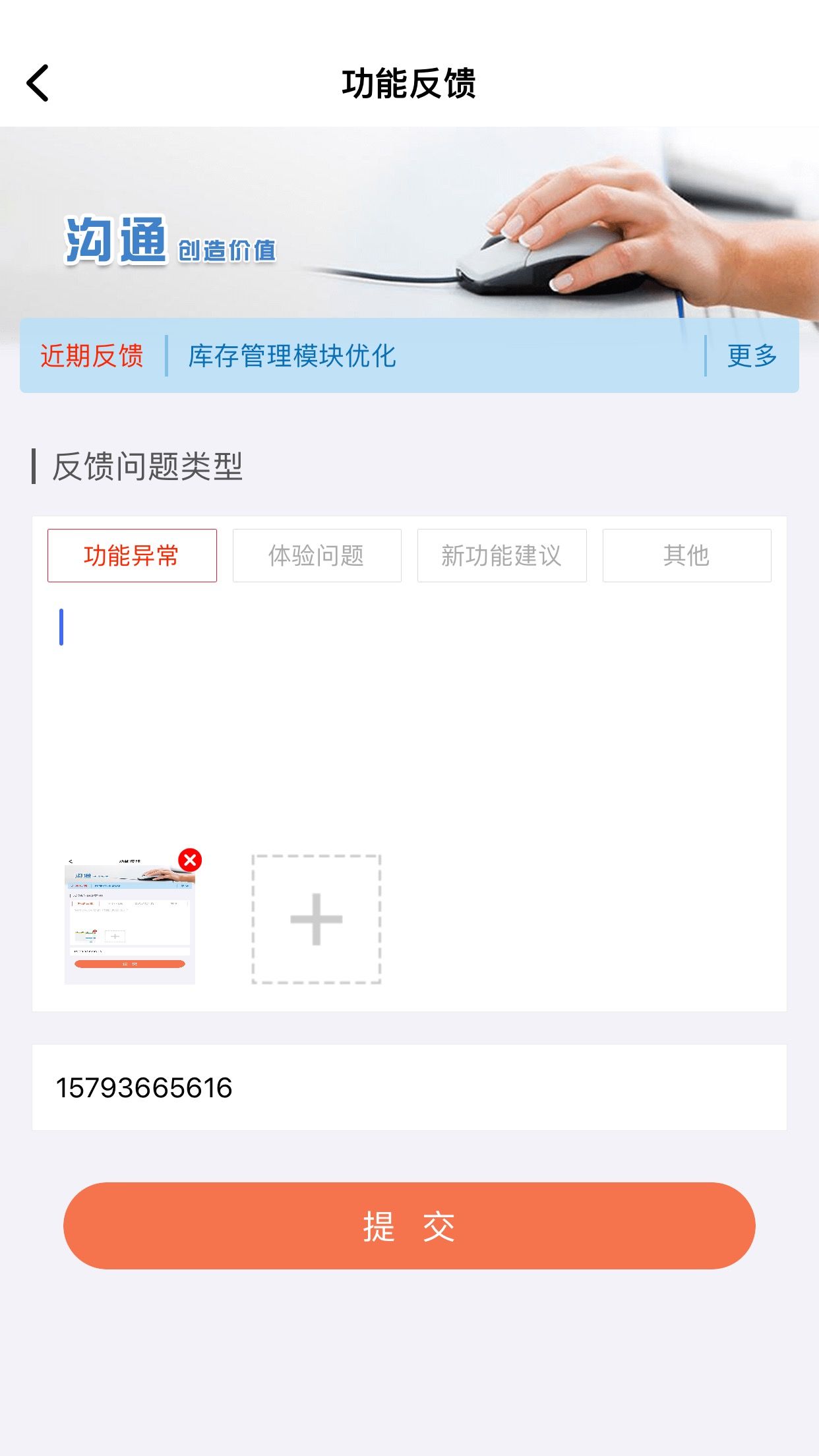This screenshot has height=1456, width=819.
Task: Select 其他 as the feedback type
Action: click(x=687, y=555)
